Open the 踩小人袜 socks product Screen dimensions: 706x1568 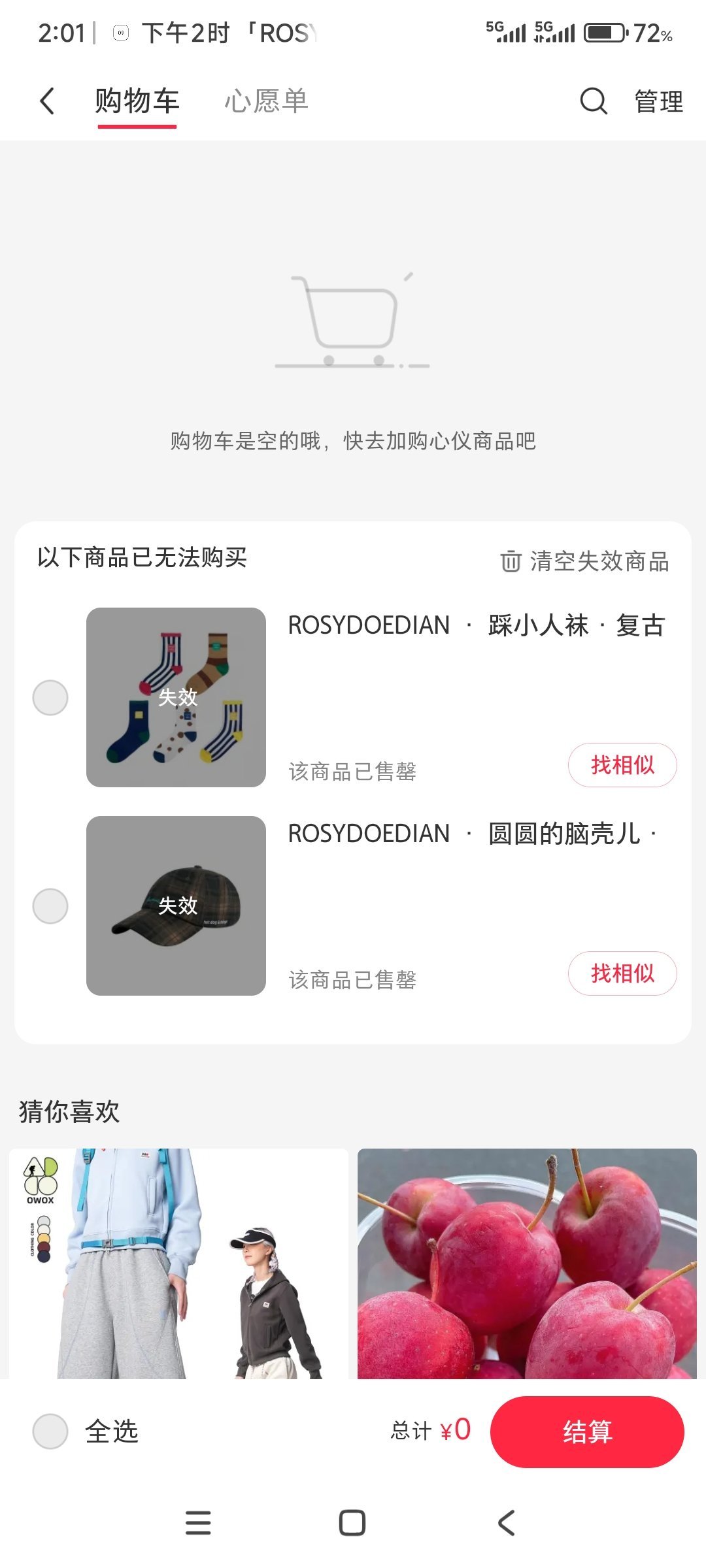point(176,698)
